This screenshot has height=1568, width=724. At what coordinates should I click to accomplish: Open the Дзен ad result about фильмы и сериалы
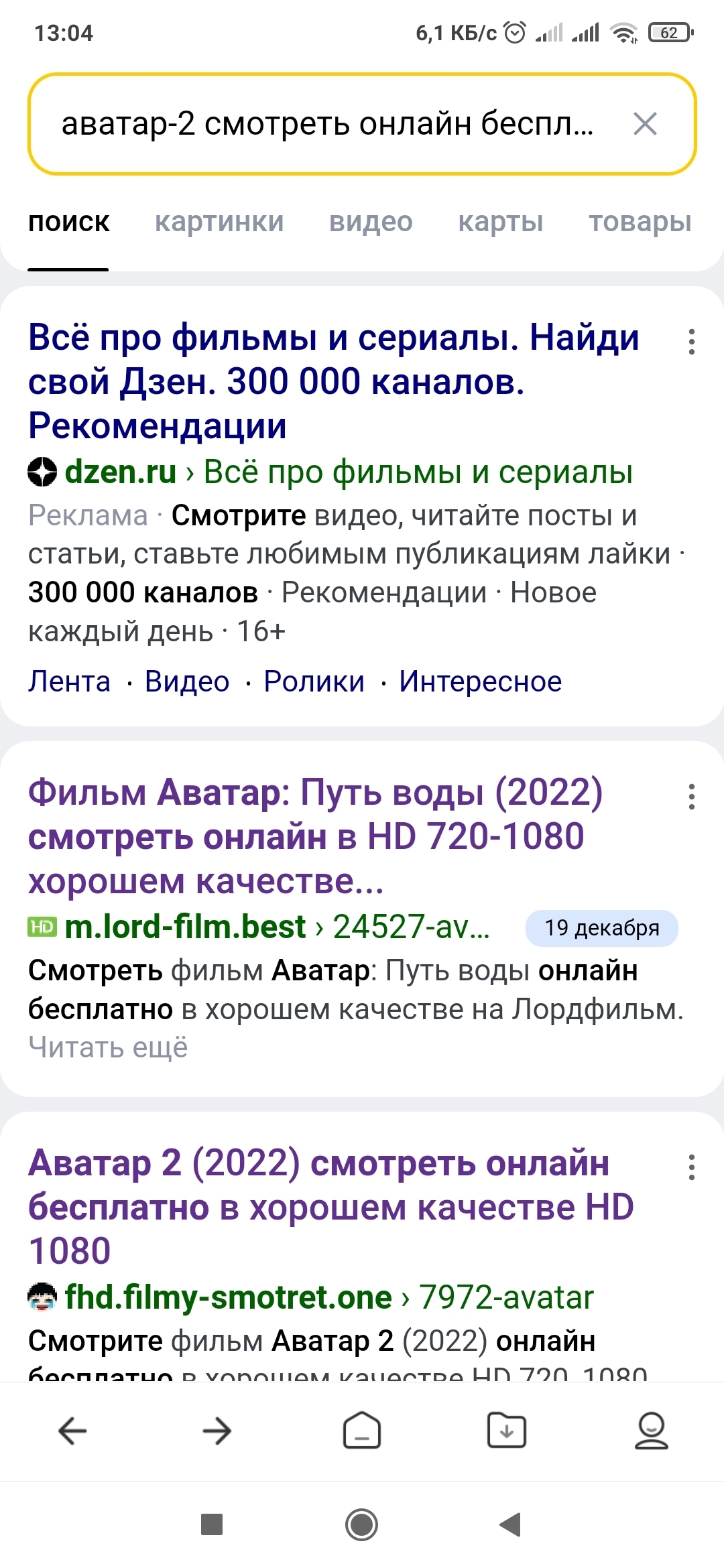pos(333,381)
